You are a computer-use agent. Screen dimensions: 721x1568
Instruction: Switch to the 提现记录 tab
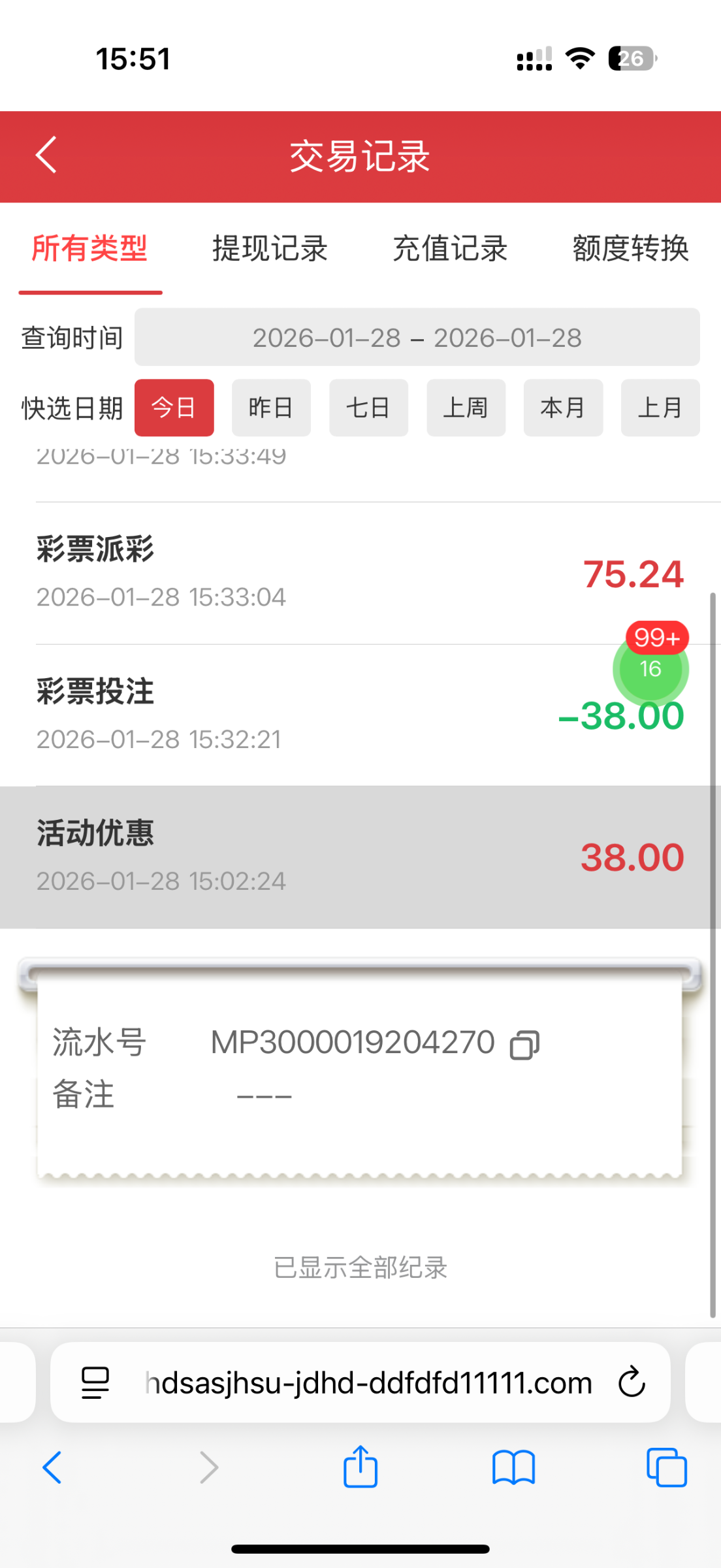(x=270, y=249)
